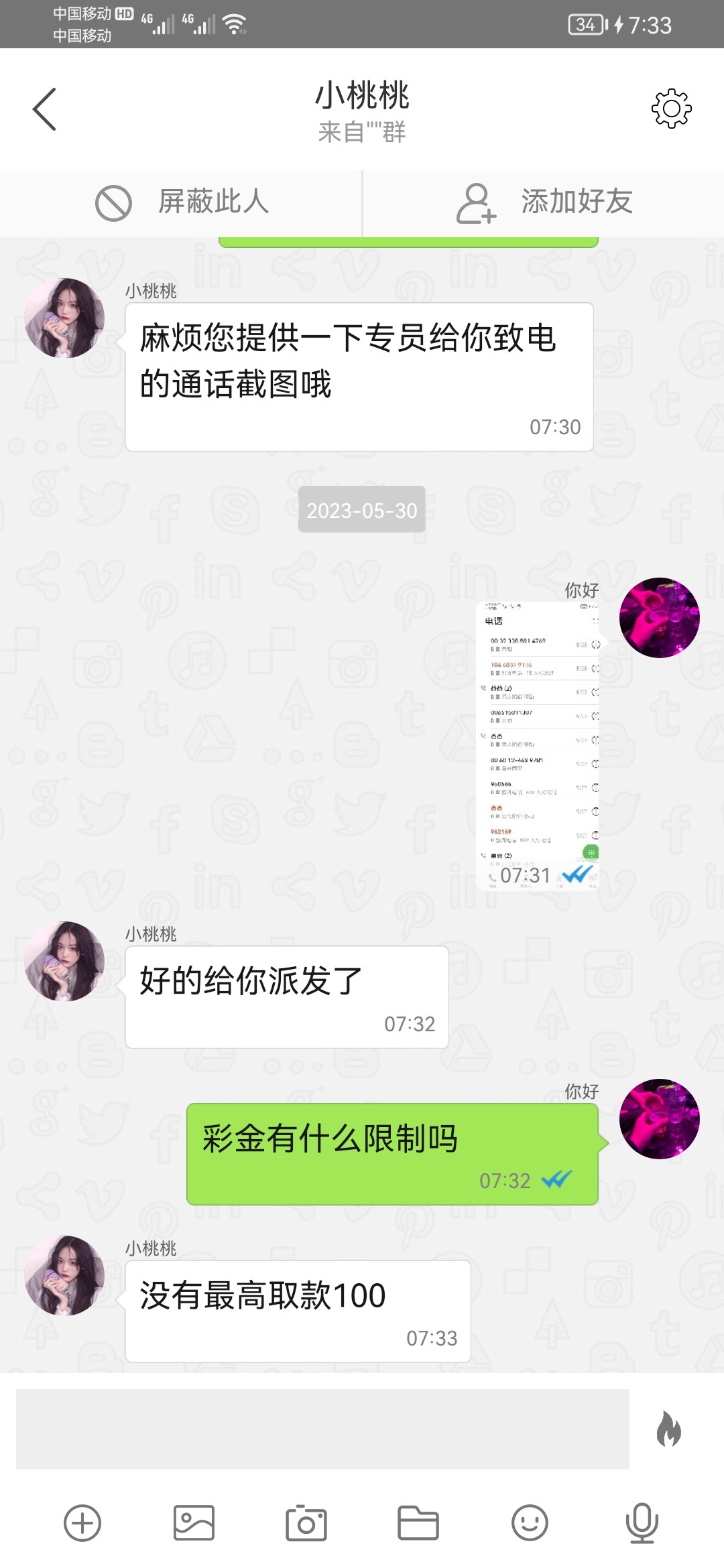View 小桃桃's avatar beside the 07:33 message

click(64, 1275)
